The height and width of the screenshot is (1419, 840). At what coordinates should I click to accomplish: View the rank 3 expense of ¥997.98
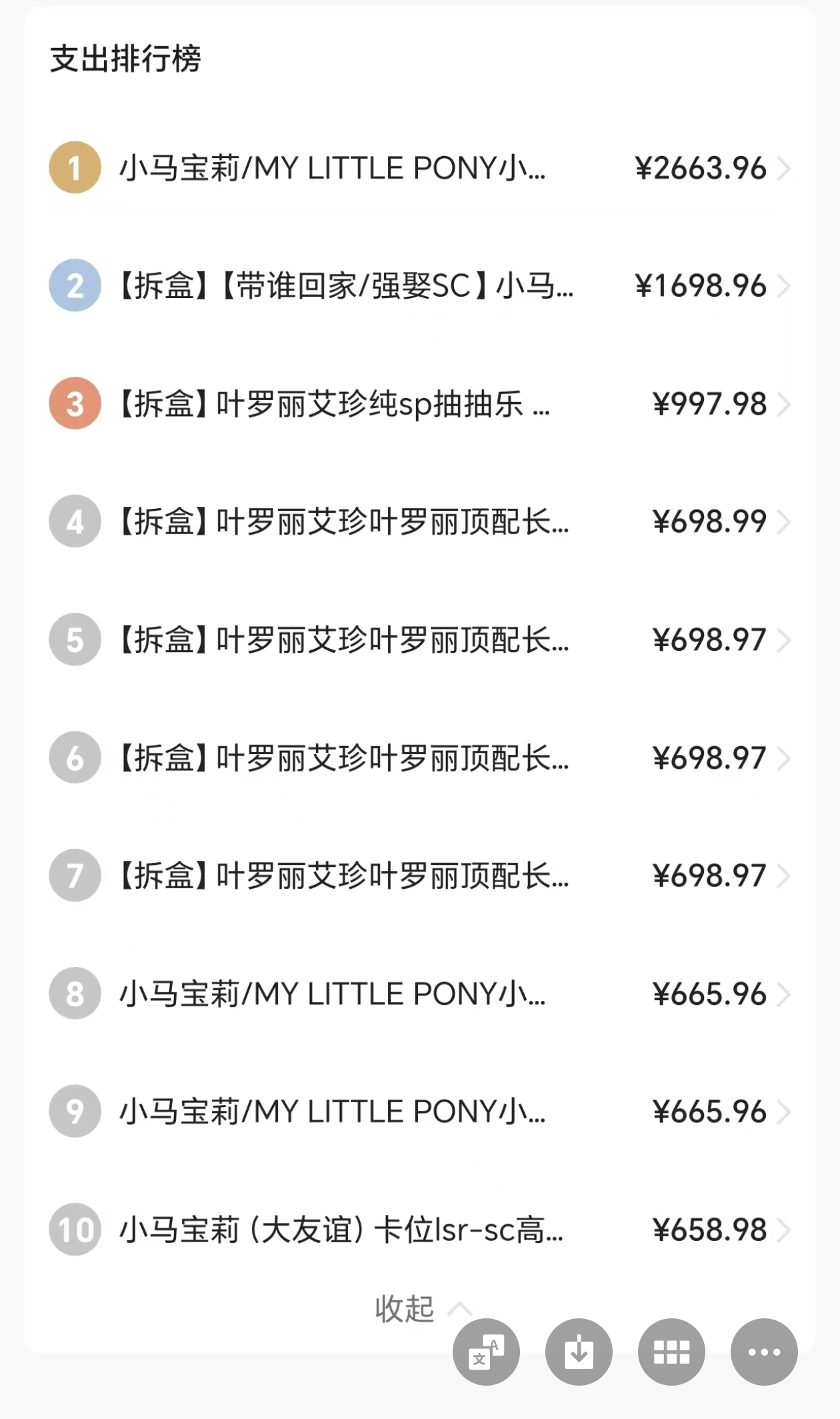click(420, 403)
